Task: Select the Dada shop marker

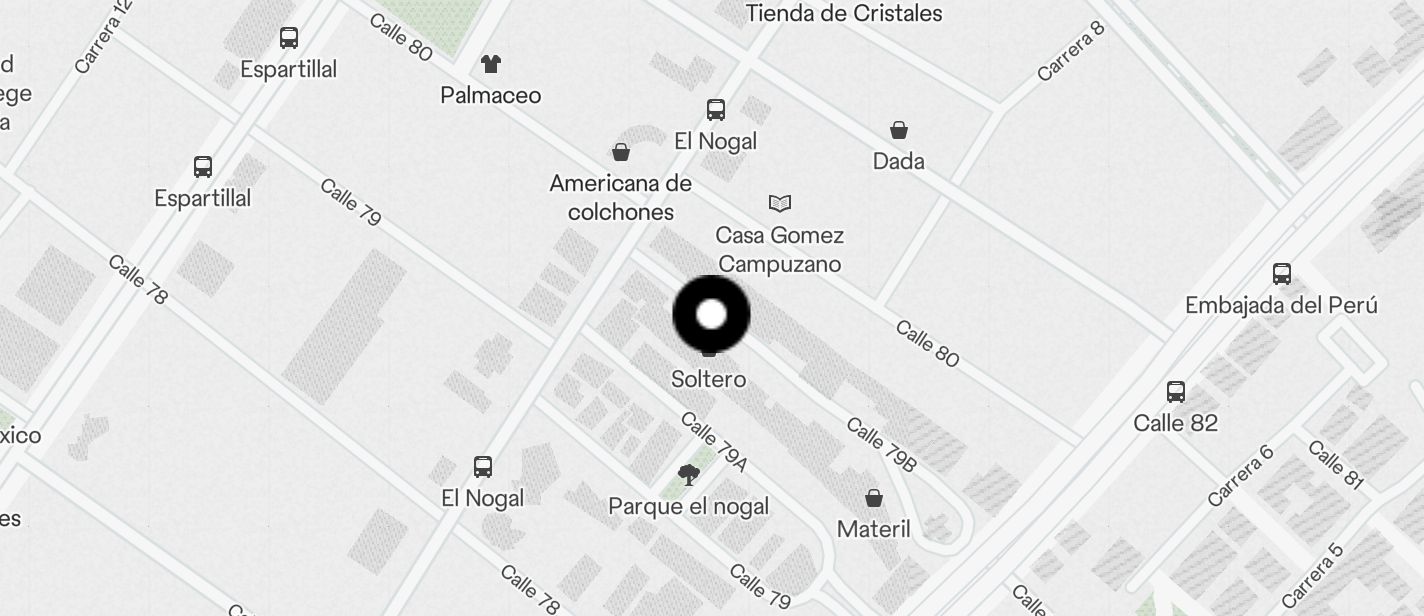Action: pos(899,131)
